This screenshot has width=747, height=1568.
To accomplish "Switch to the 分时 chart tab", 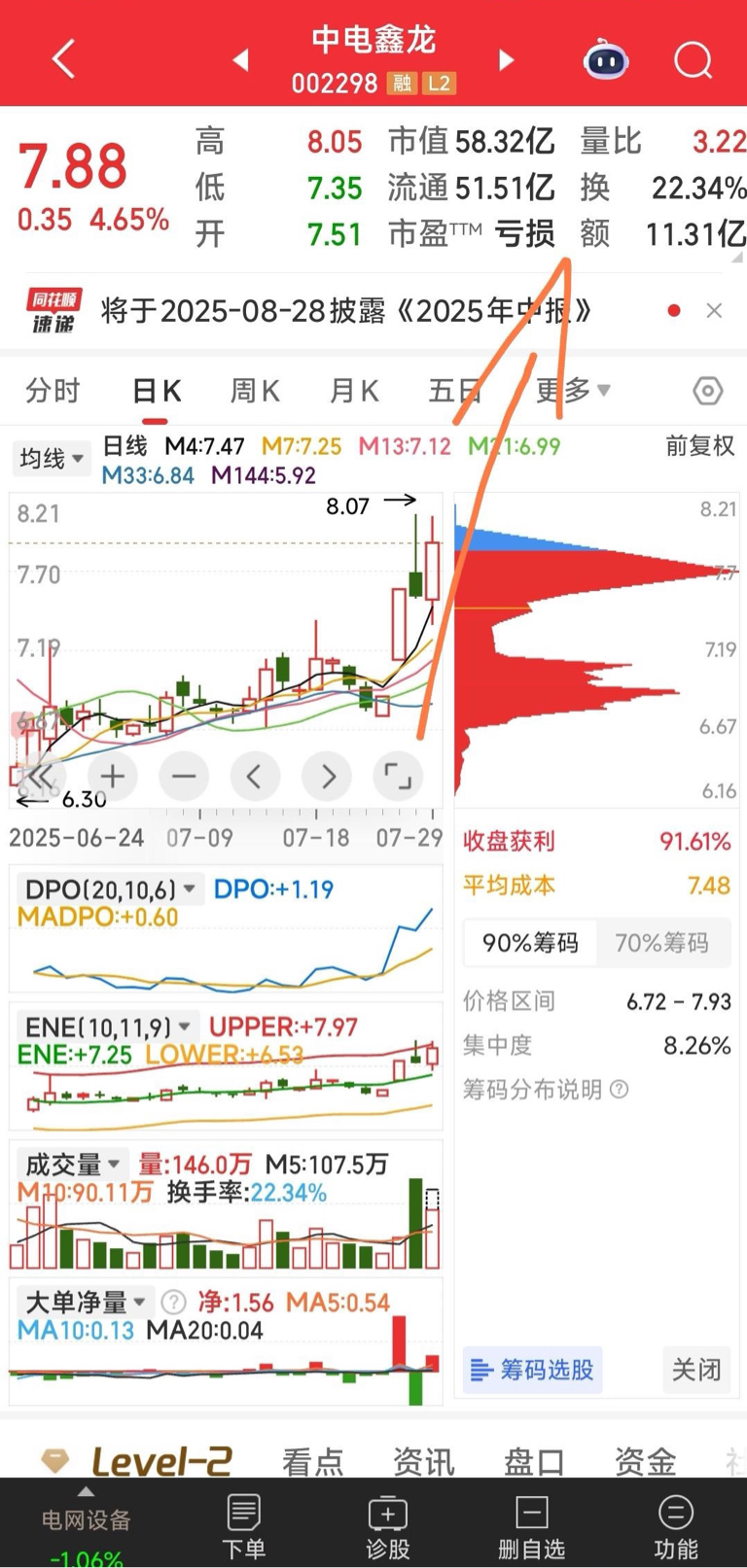I will [53, 391].
